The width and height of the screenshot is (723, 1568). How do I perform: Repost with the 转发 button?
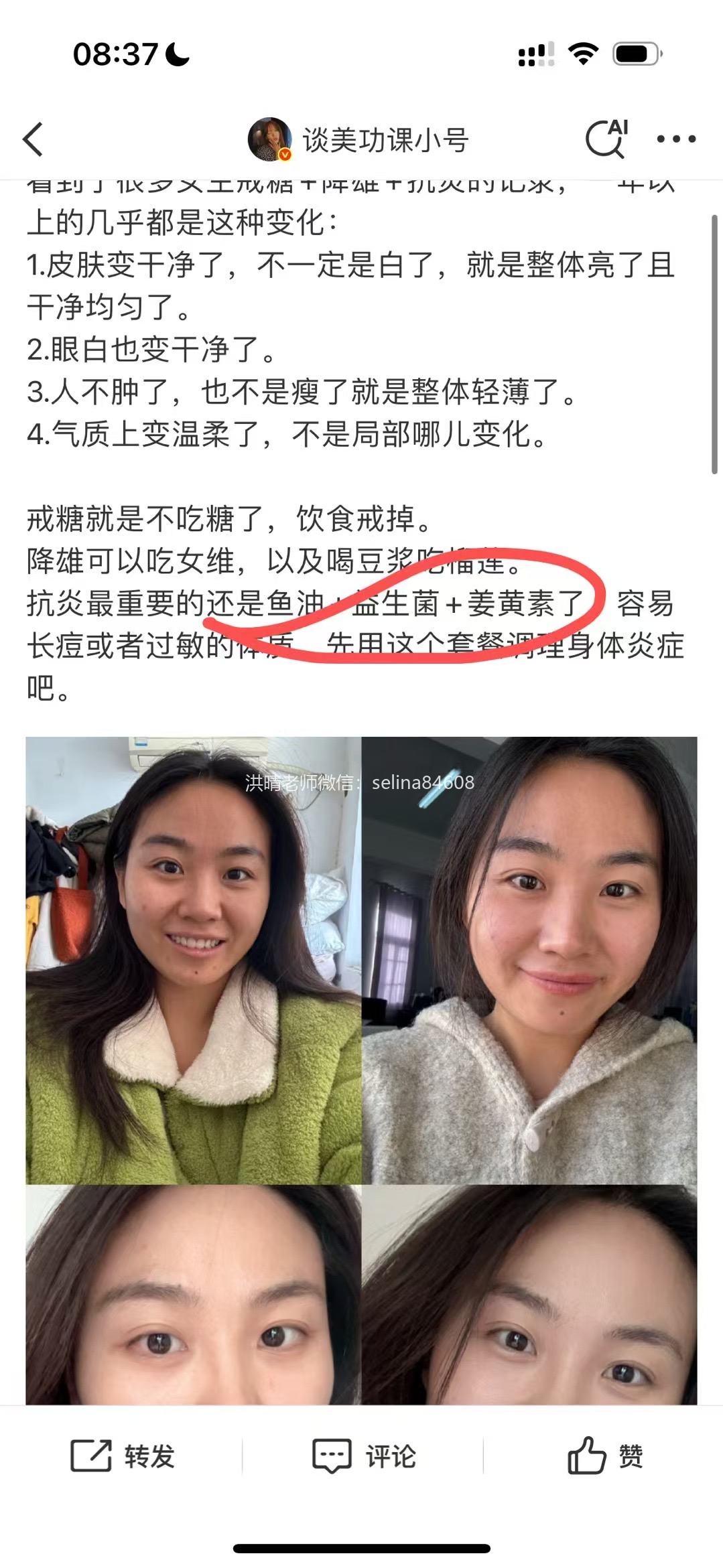pyautogui.click(x=123, y=1457)
